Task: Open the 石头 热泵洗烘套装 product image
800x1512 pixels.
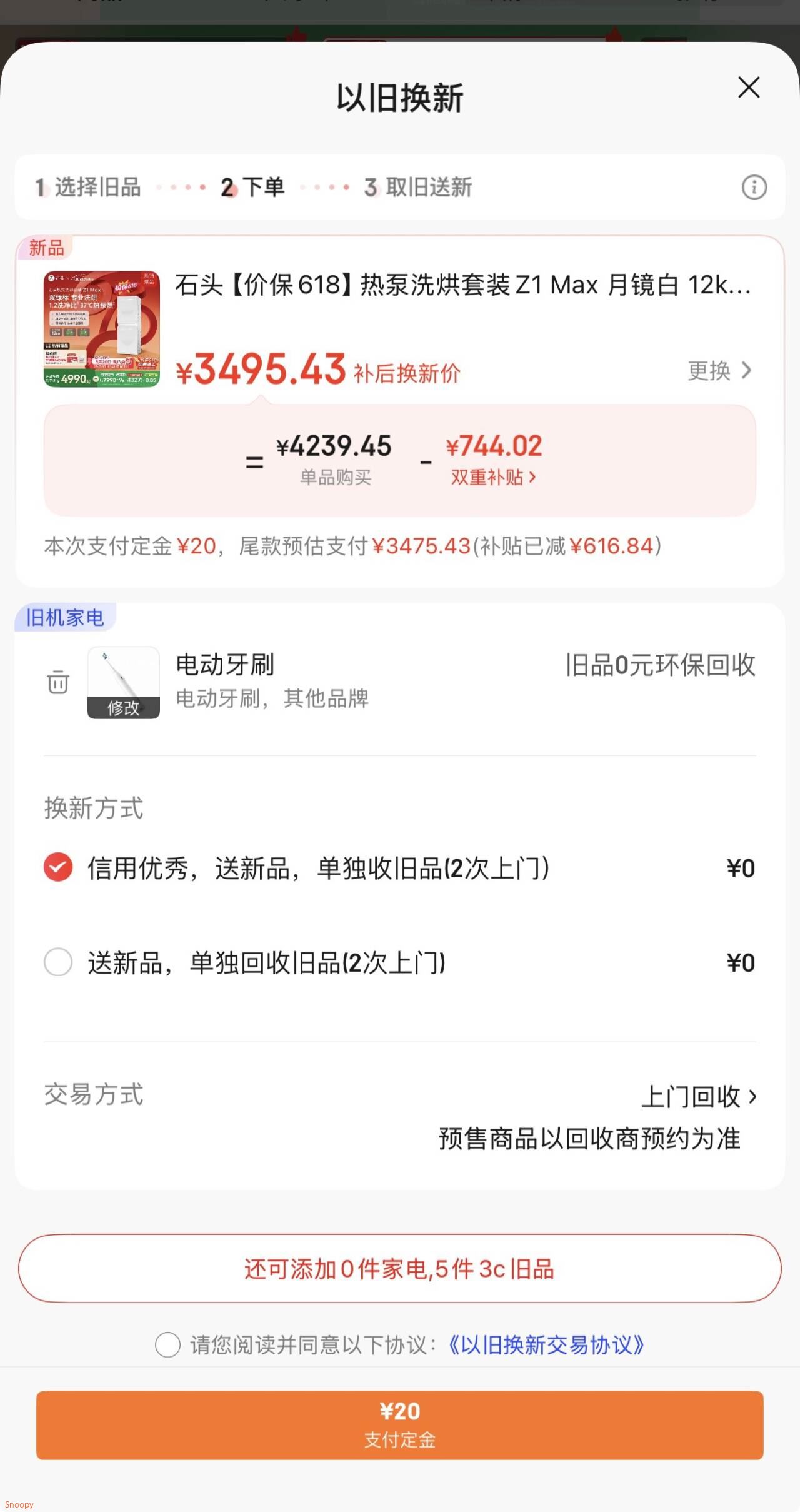Action: tap(102, 329)
